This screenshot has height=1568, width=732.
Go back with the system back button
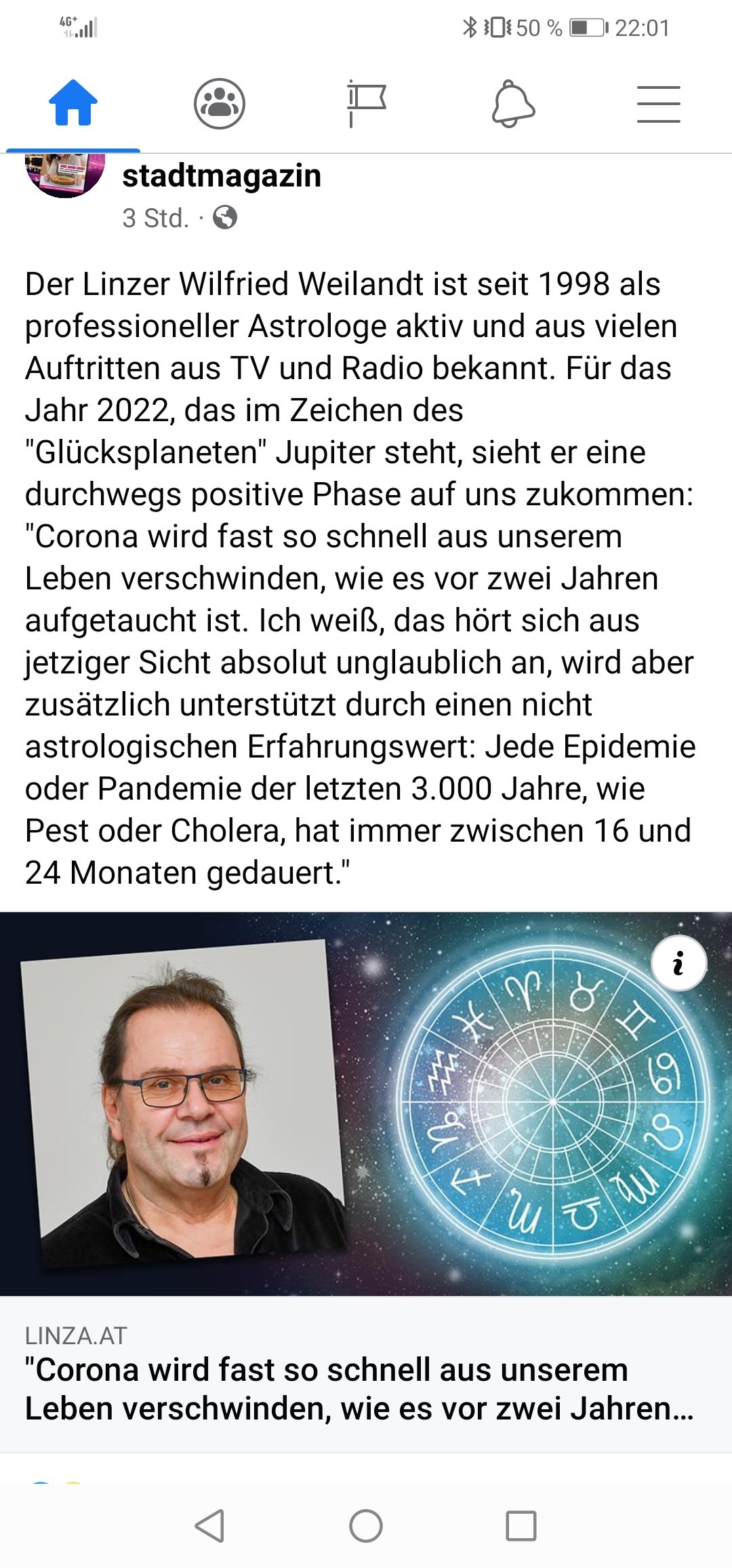[x=209, y=1527]
